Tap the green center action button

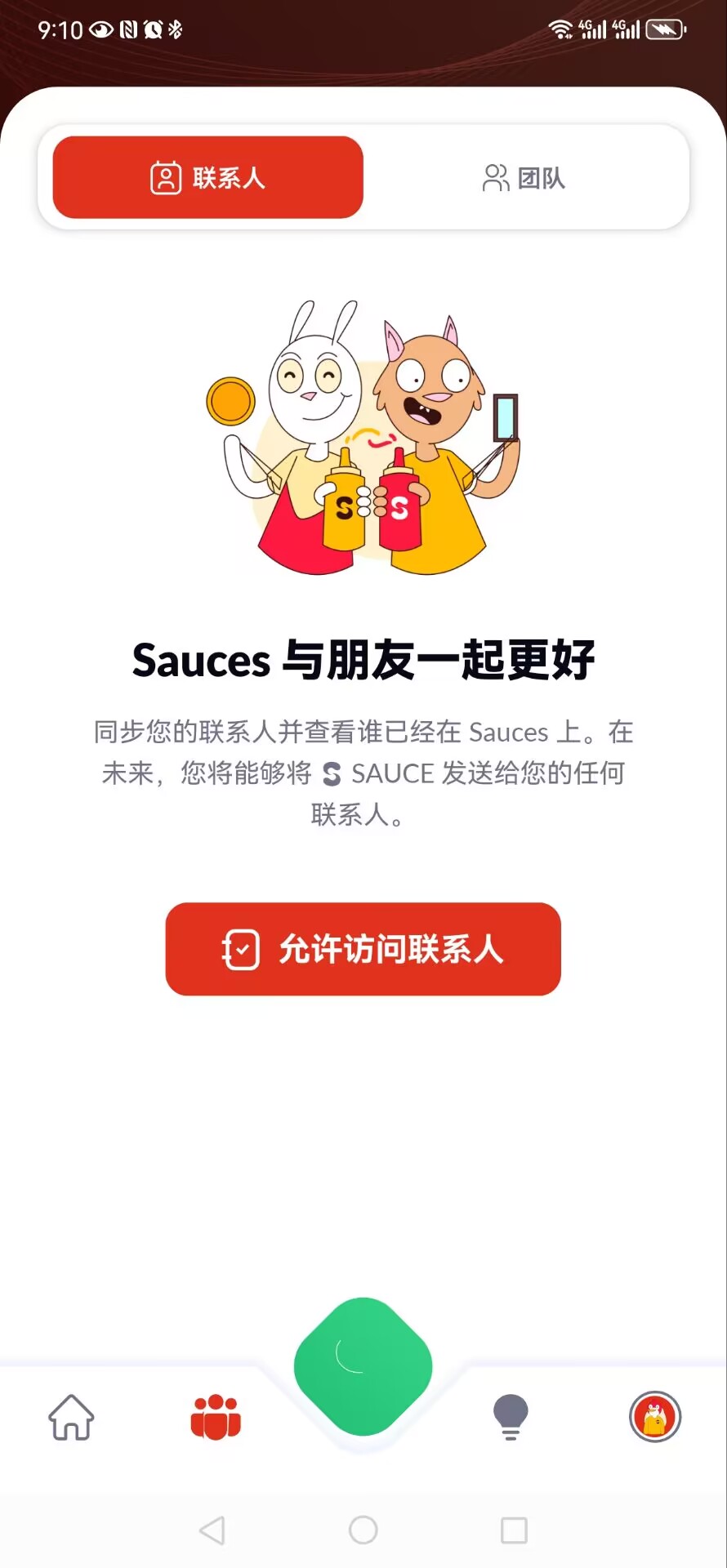coord(363,1366)
